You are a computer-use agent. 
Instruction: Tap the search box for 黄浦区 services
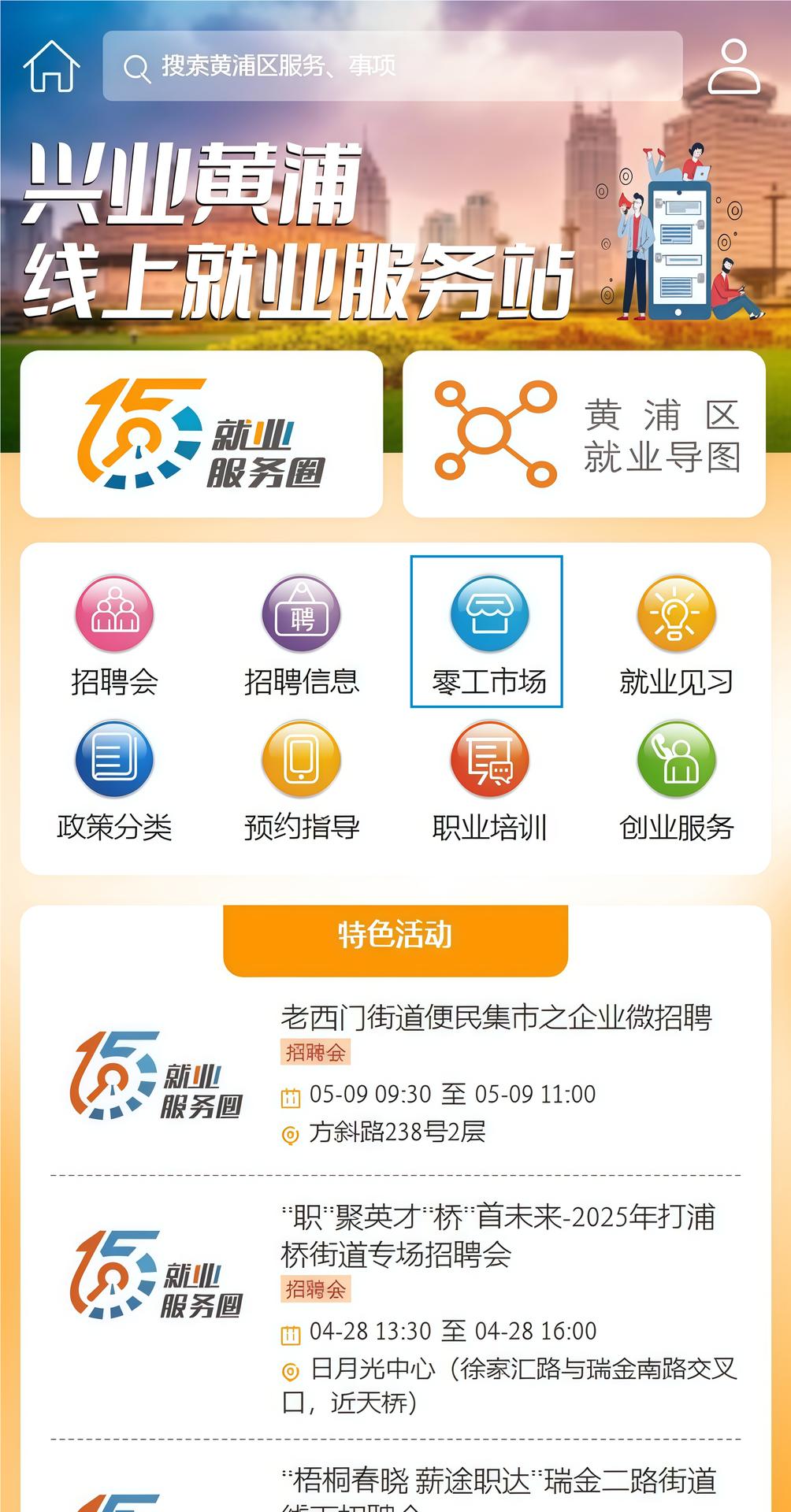[x=392, y=66]
